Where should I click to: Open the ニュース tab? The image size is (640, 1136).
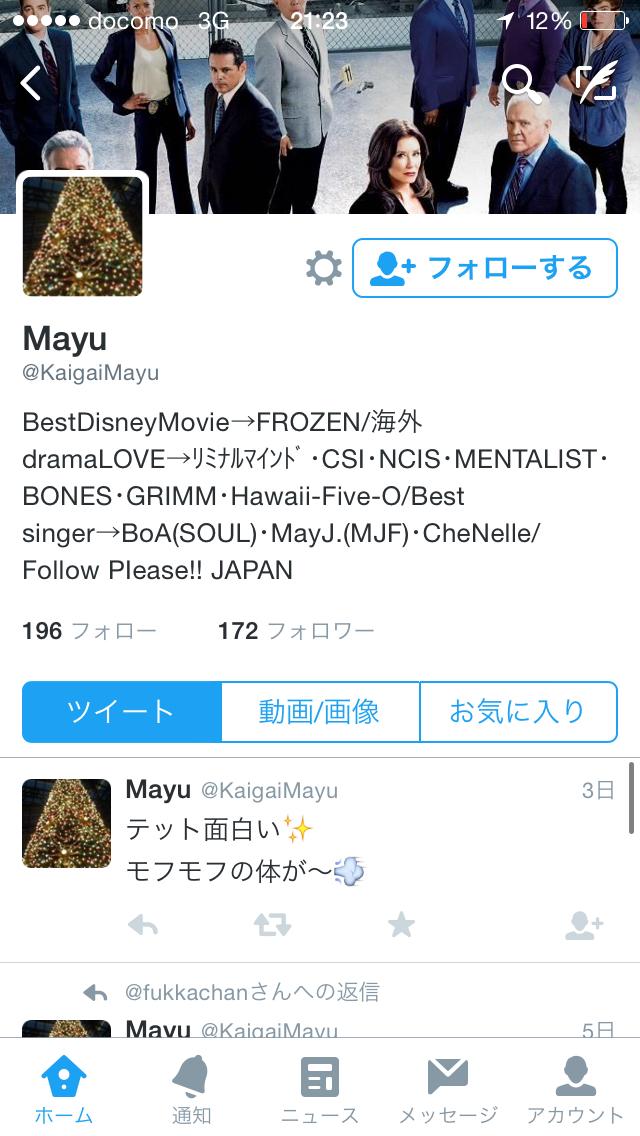pyautogui.click(x=319, y=1090)
